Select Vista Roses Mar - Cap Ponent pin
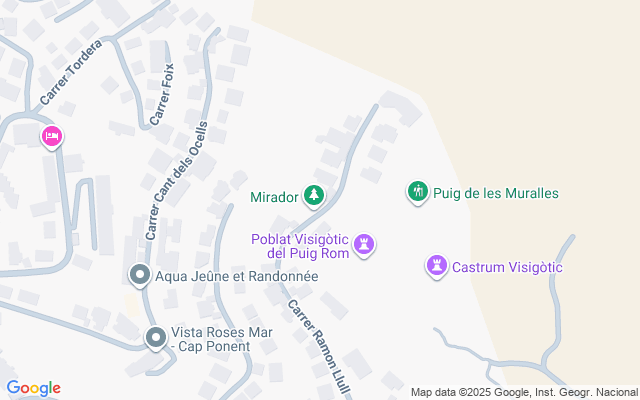Viewport: 640px width, 400px height. pos(155,338)
